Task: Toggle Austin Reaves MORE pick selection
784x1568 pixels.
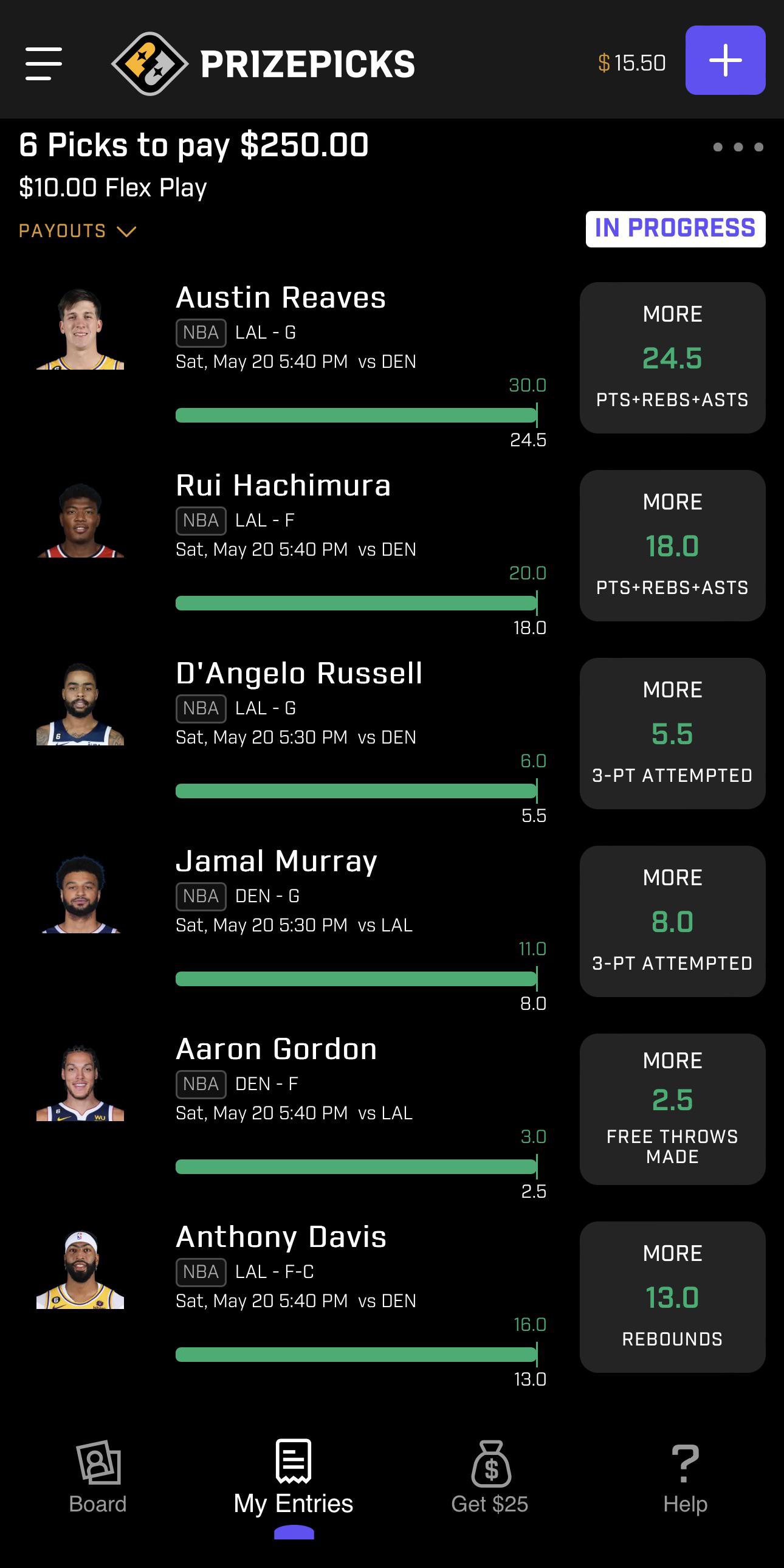Action: click(x=672, y=357)
